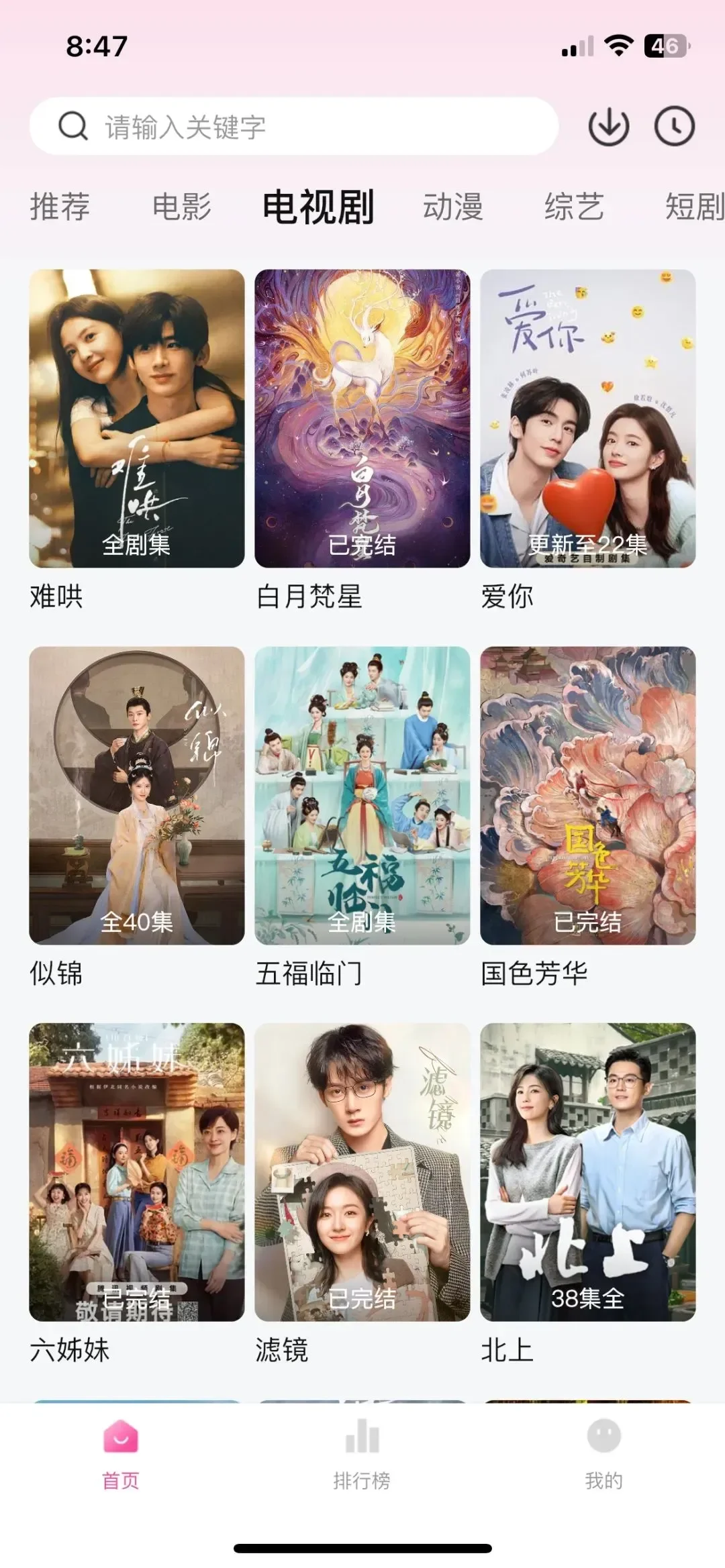Select the 动漫 category tab
The image size is (725, 1568).
coord(452,206)
